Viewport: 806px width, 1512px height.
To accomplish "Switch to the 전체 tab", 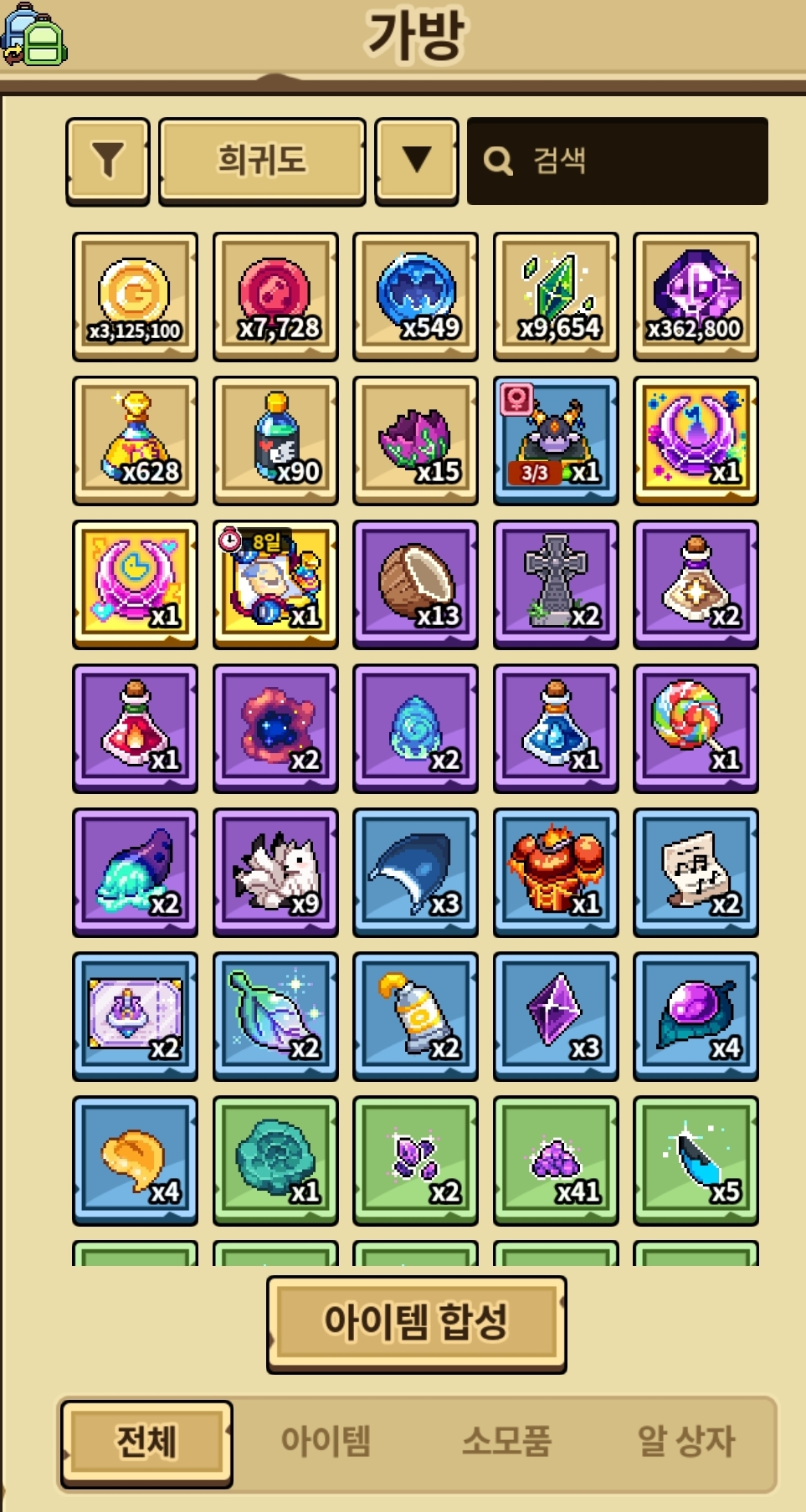I will tap(146, 1443).
